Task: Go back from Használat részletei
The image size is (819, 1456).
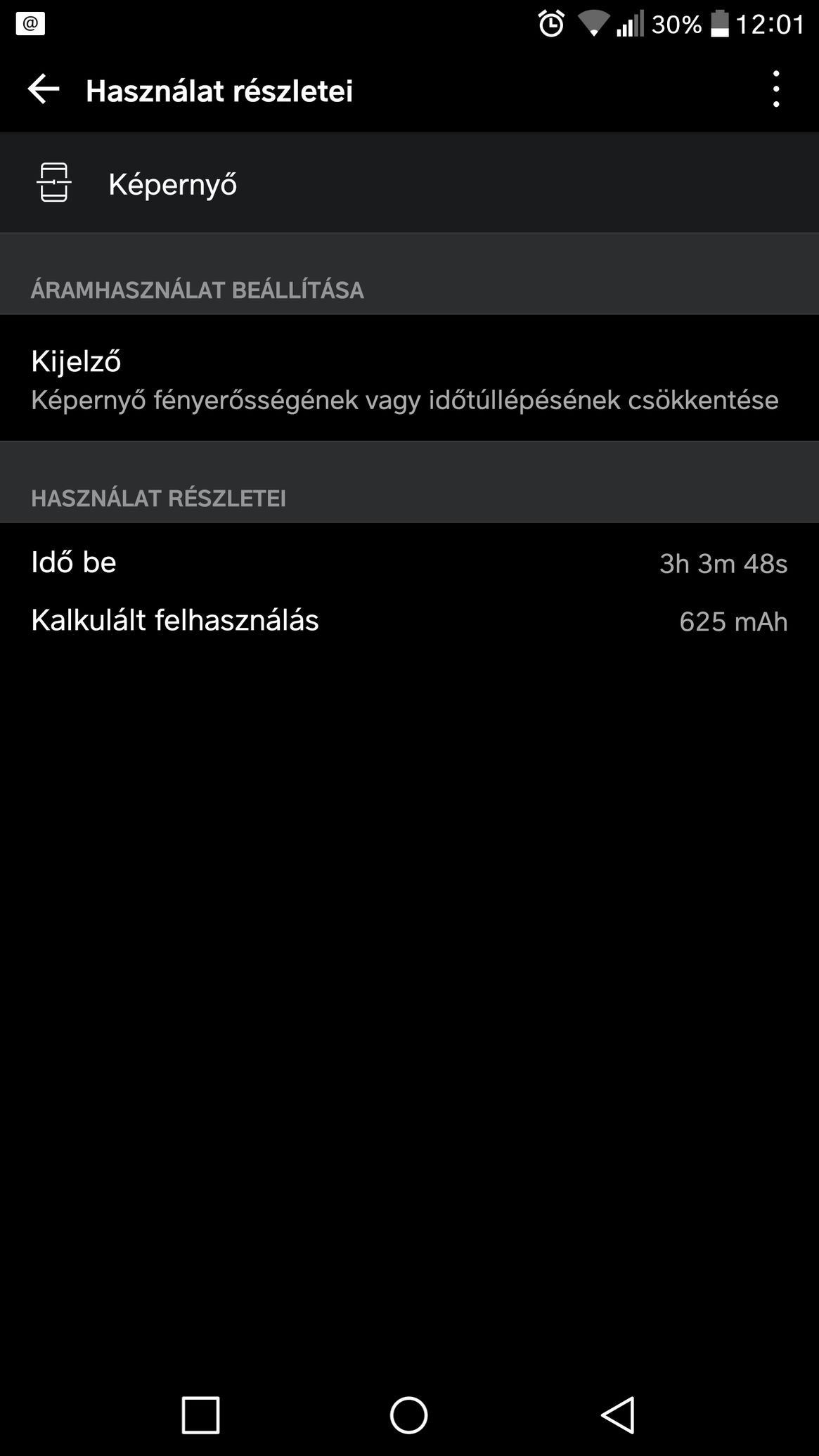Action: click(44, 90)
